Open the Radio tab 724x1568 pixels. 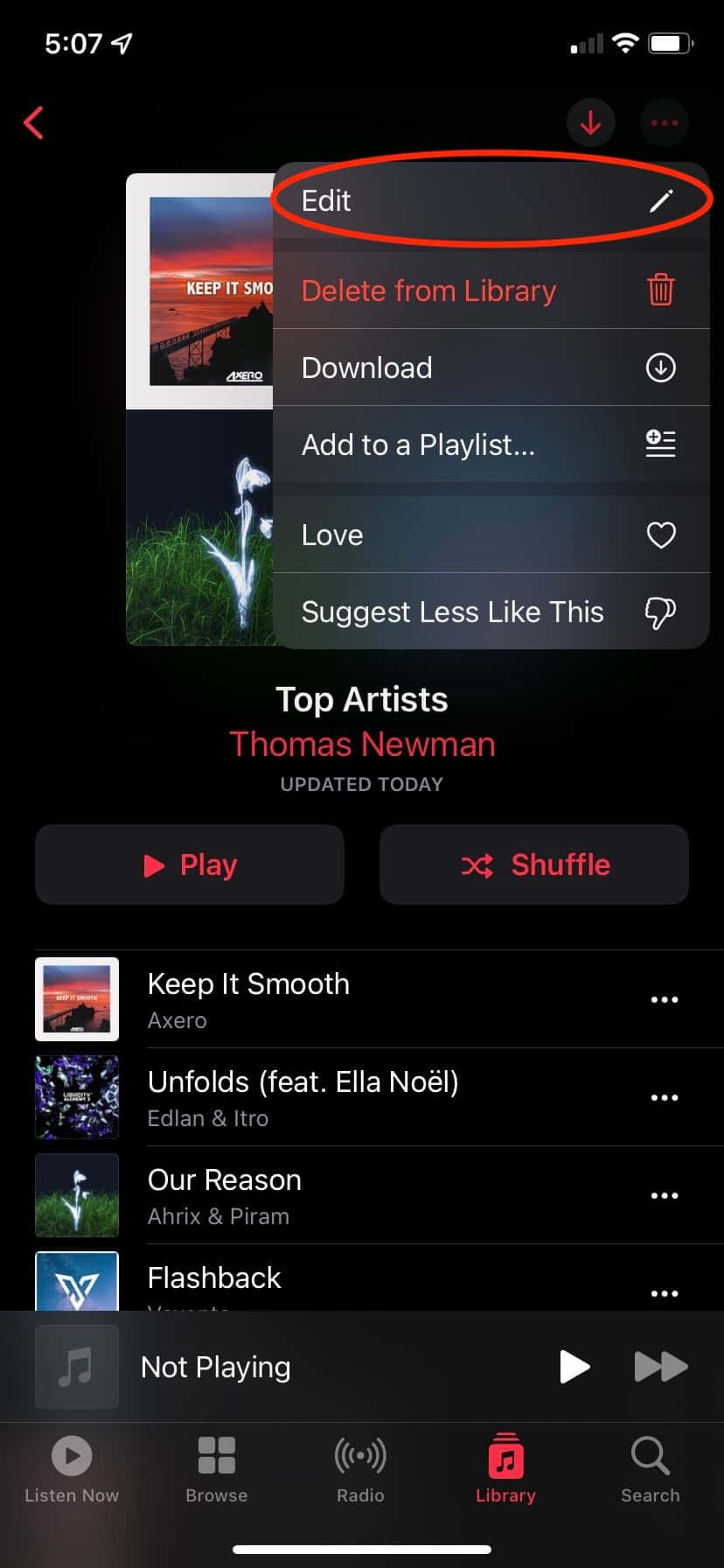(360, 1470)
